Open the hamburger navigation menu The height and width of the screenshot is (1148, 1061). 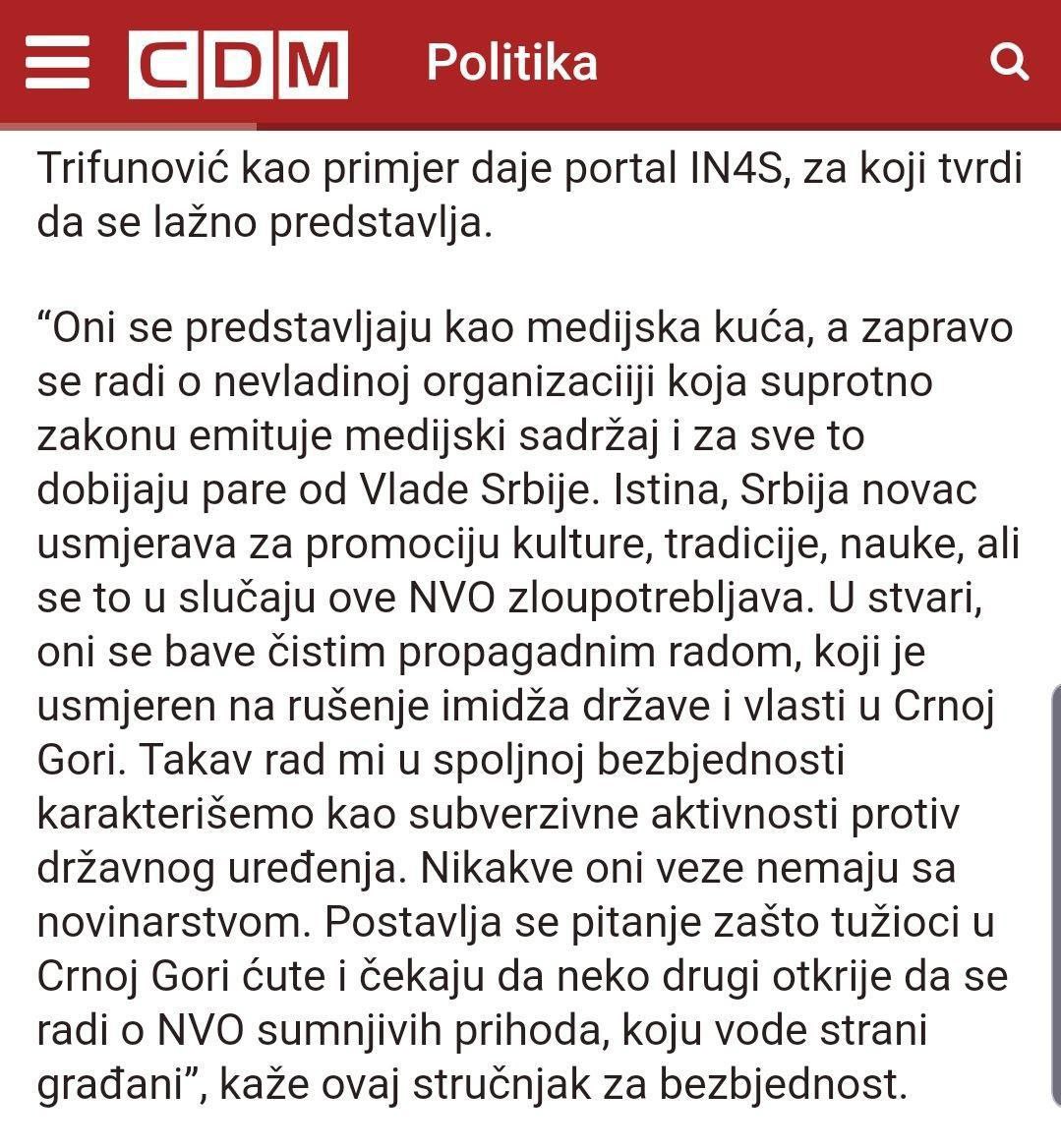tap(56, 64)
